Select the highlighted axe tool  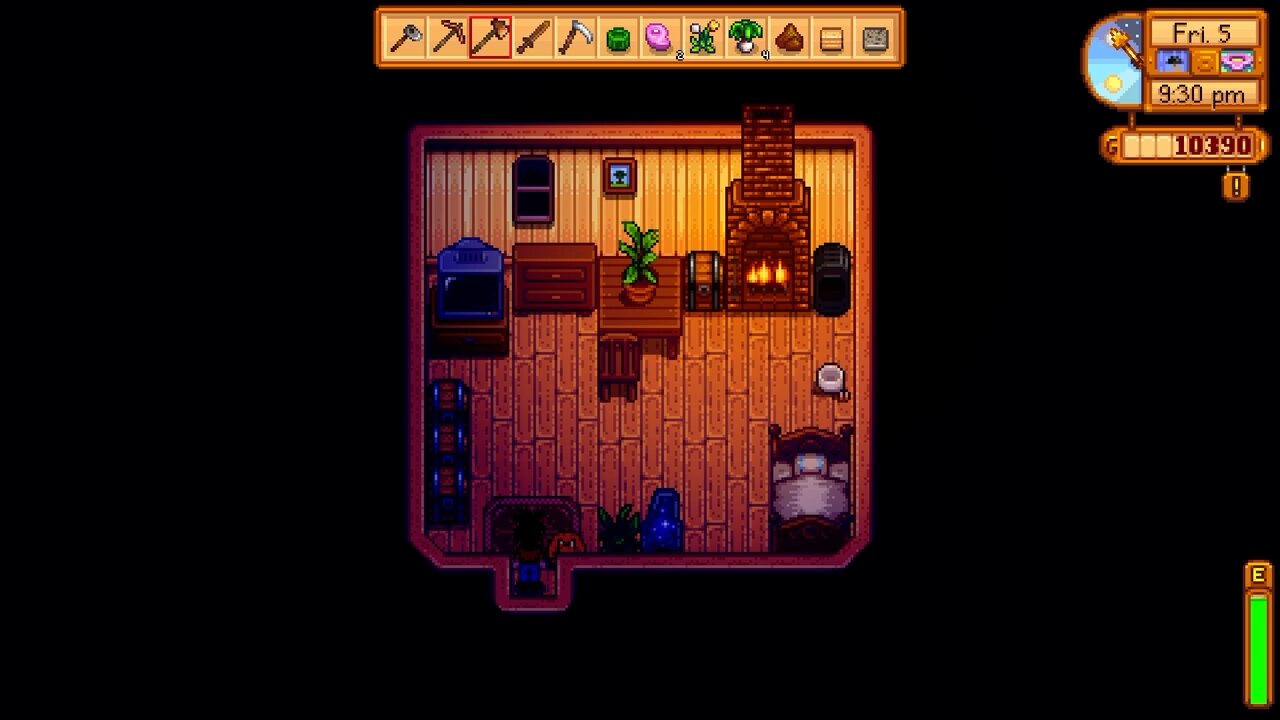[491, 39]
